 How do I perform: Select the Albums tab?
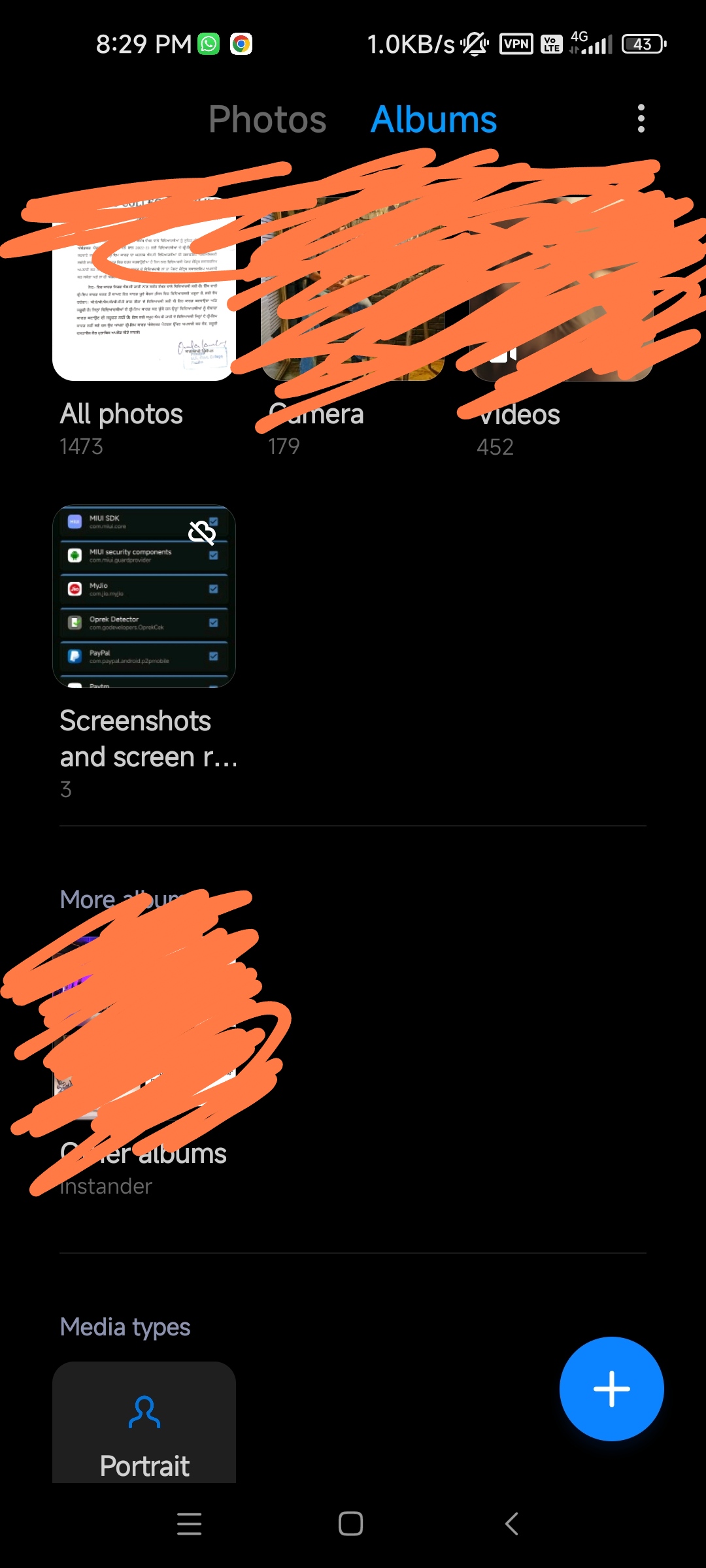click(x=433, y=120)
